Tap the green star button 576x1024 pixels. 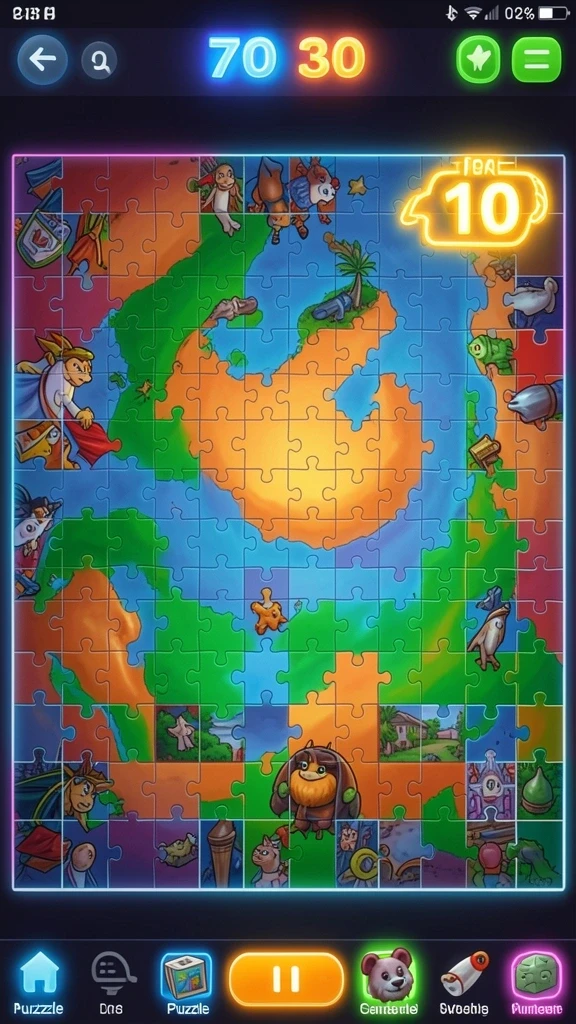point(478,59)
